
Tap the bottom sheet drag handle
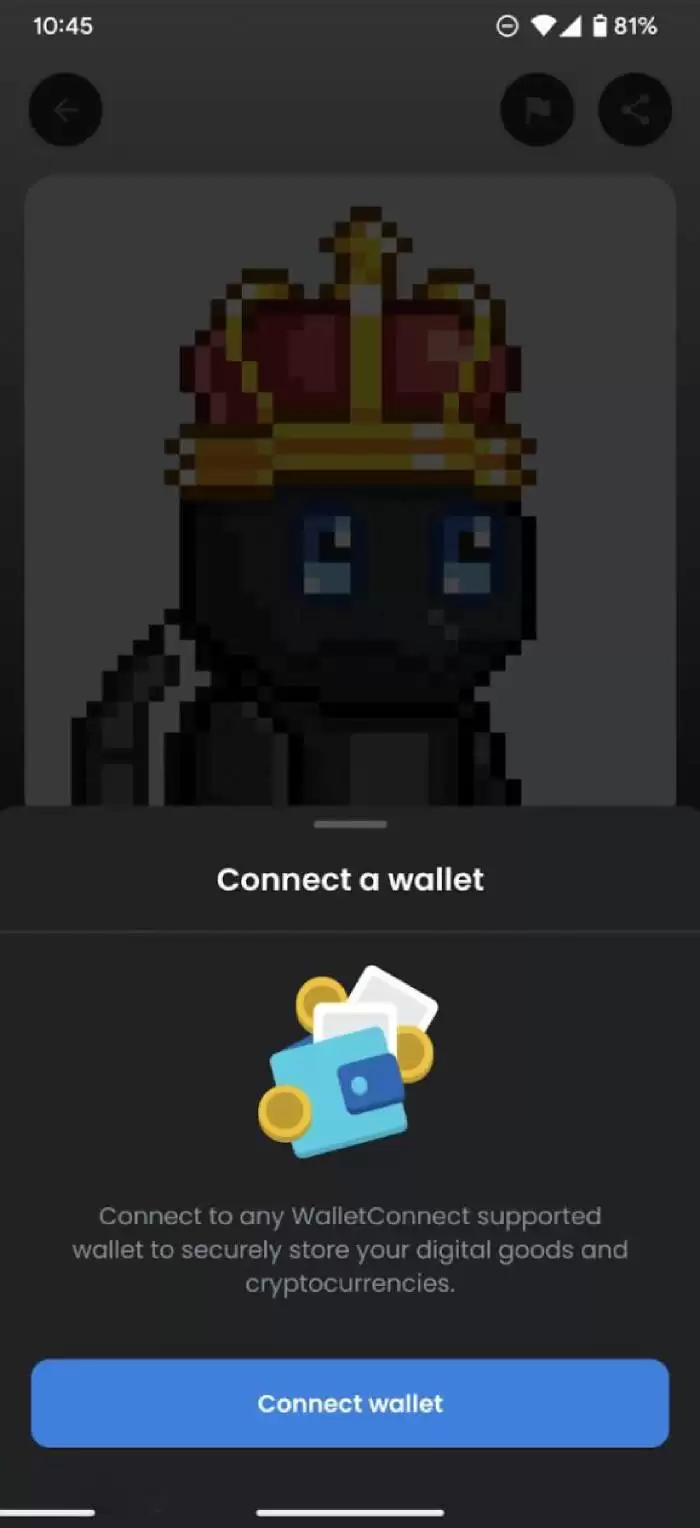pos(350,824)
